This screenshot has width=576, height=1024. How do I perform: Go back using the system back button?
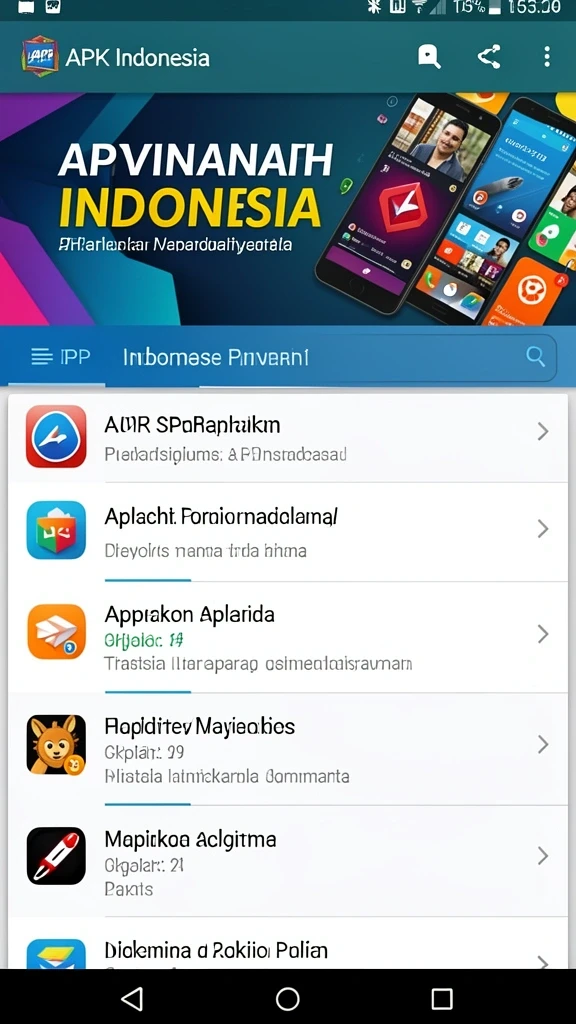pos(133,999)
